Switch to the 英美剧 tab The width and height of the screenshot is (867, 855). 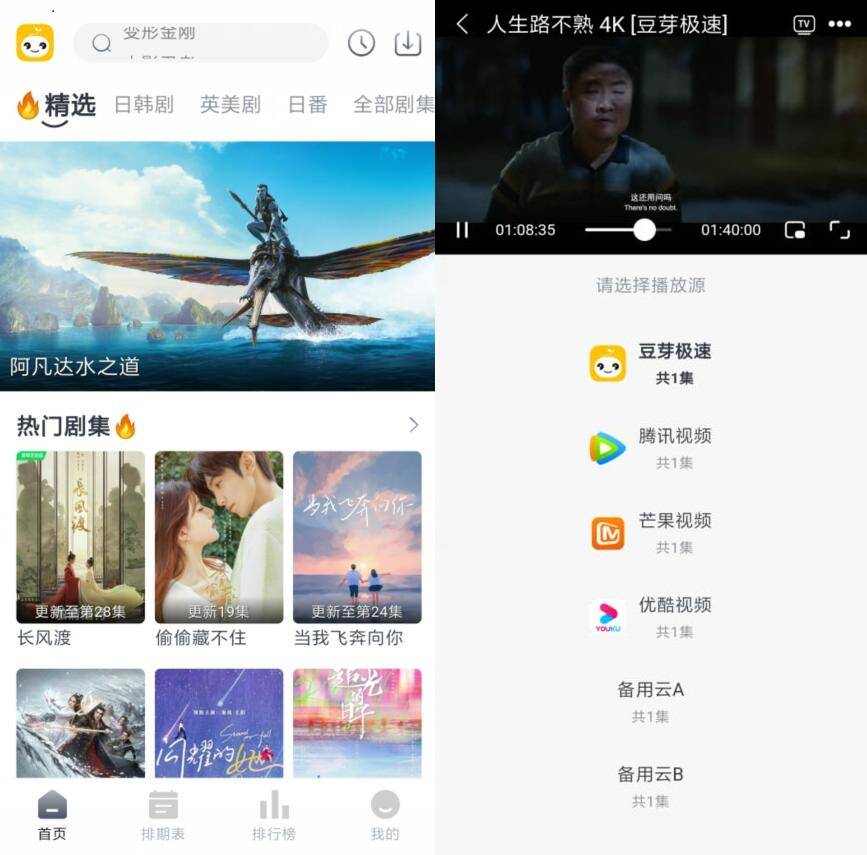(230, 105)
